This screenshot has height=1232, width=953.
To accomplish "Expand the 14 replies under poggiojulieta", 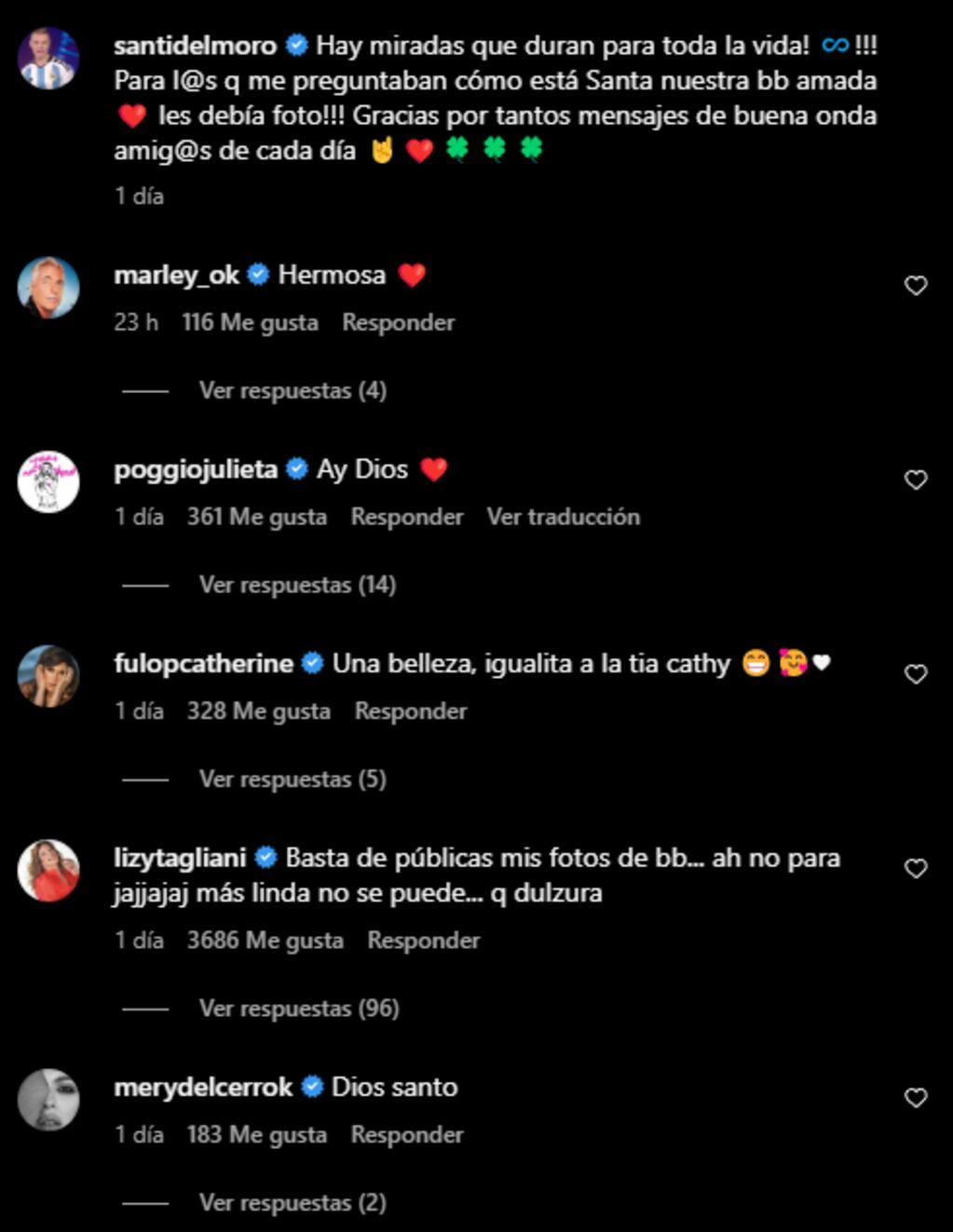I will (297, 585).
